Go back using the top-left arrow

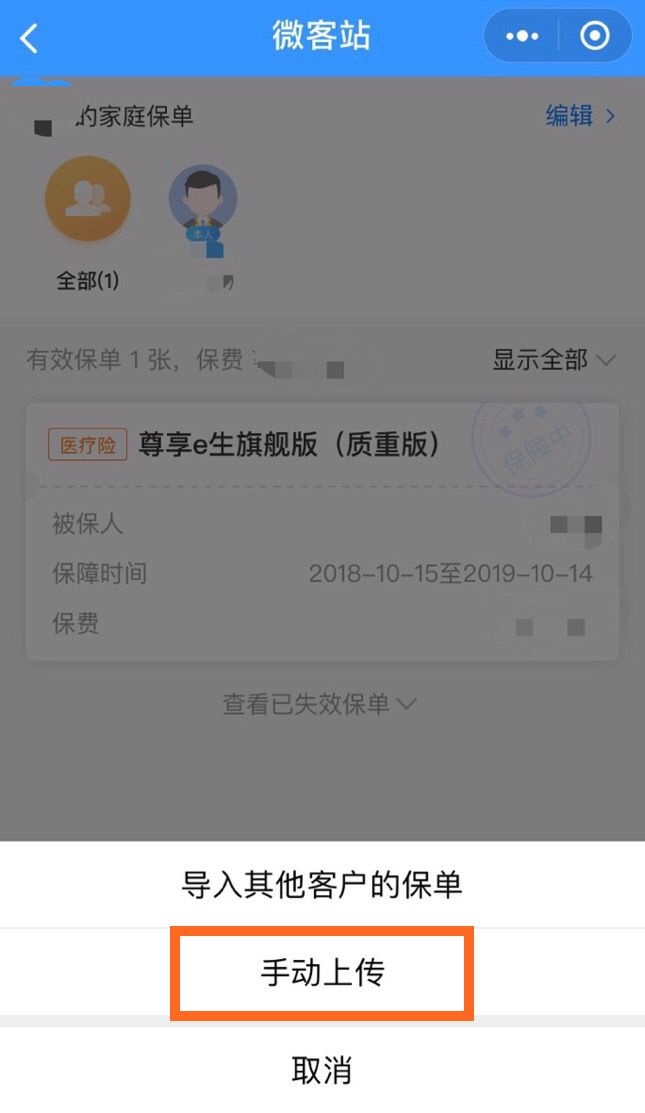[x=29, y=38]
